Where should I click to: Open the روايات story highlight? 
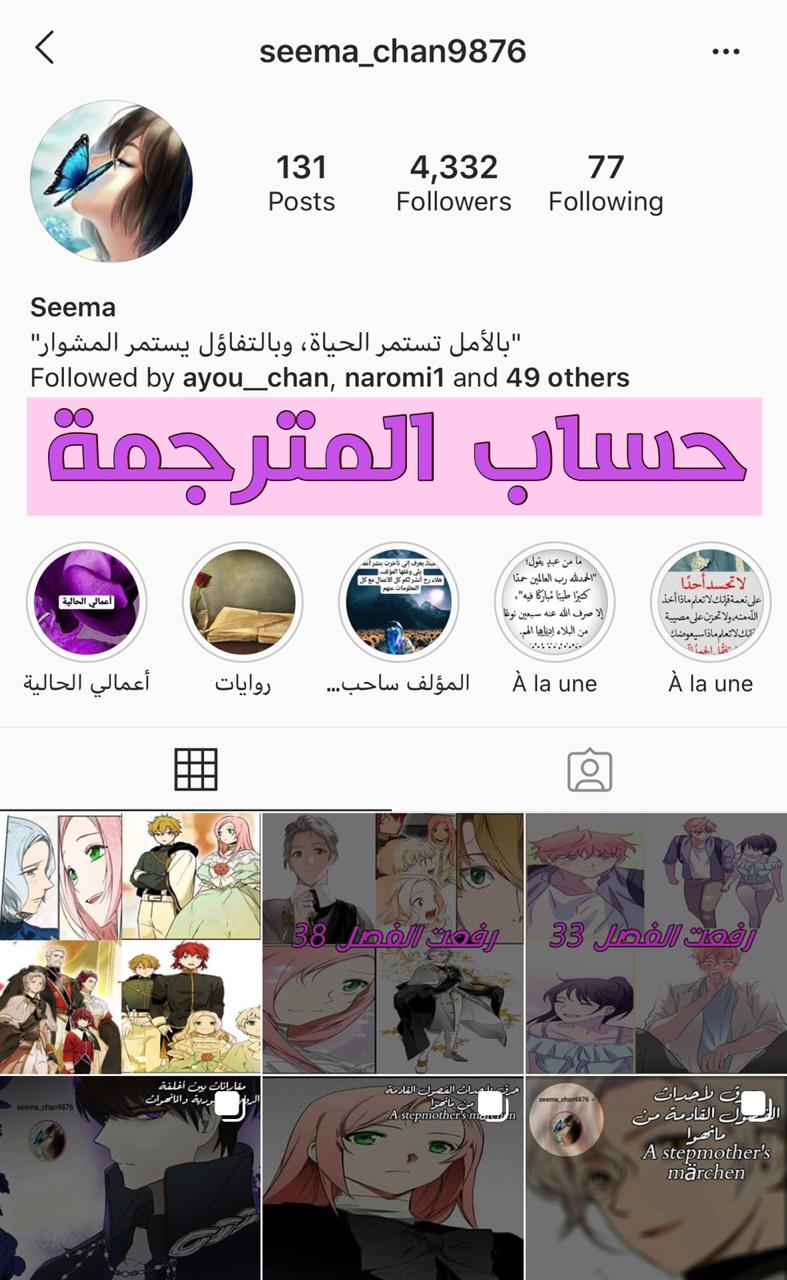coord(242,603)
